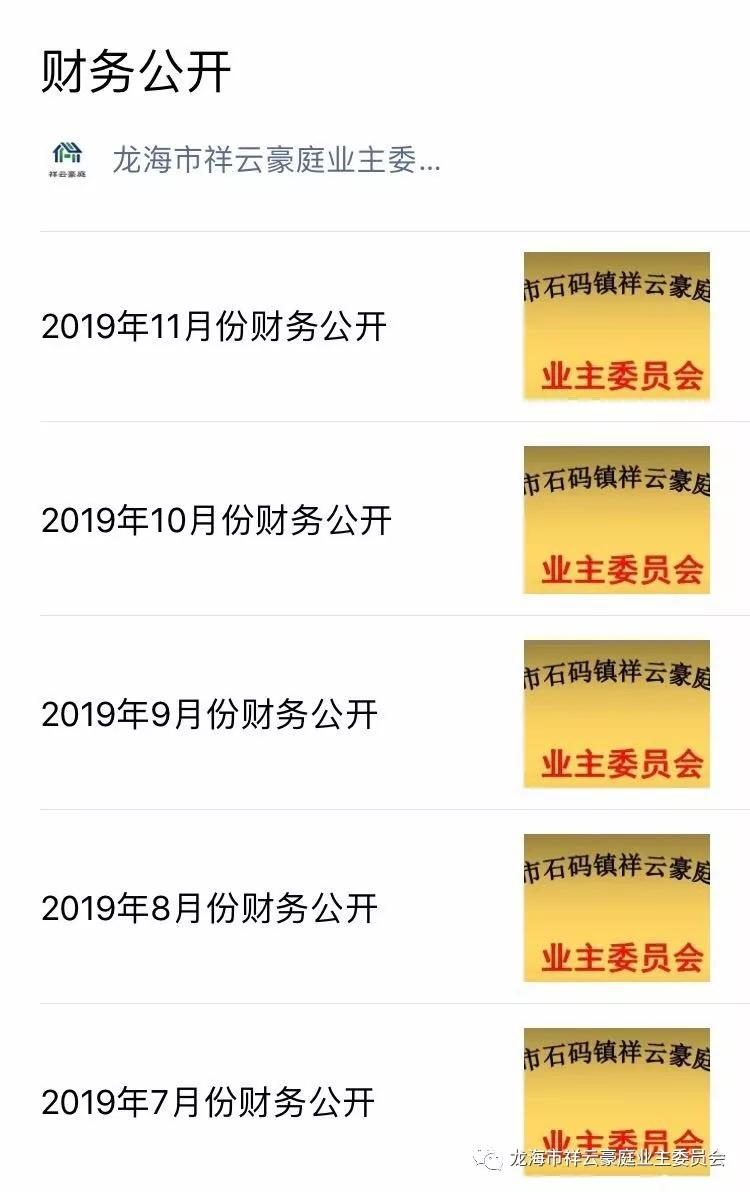Open the thumbnail next to 2019年9月份财务公开
Image resolution: width=750 pixels, height=1192 pixels.
[616, 713]
